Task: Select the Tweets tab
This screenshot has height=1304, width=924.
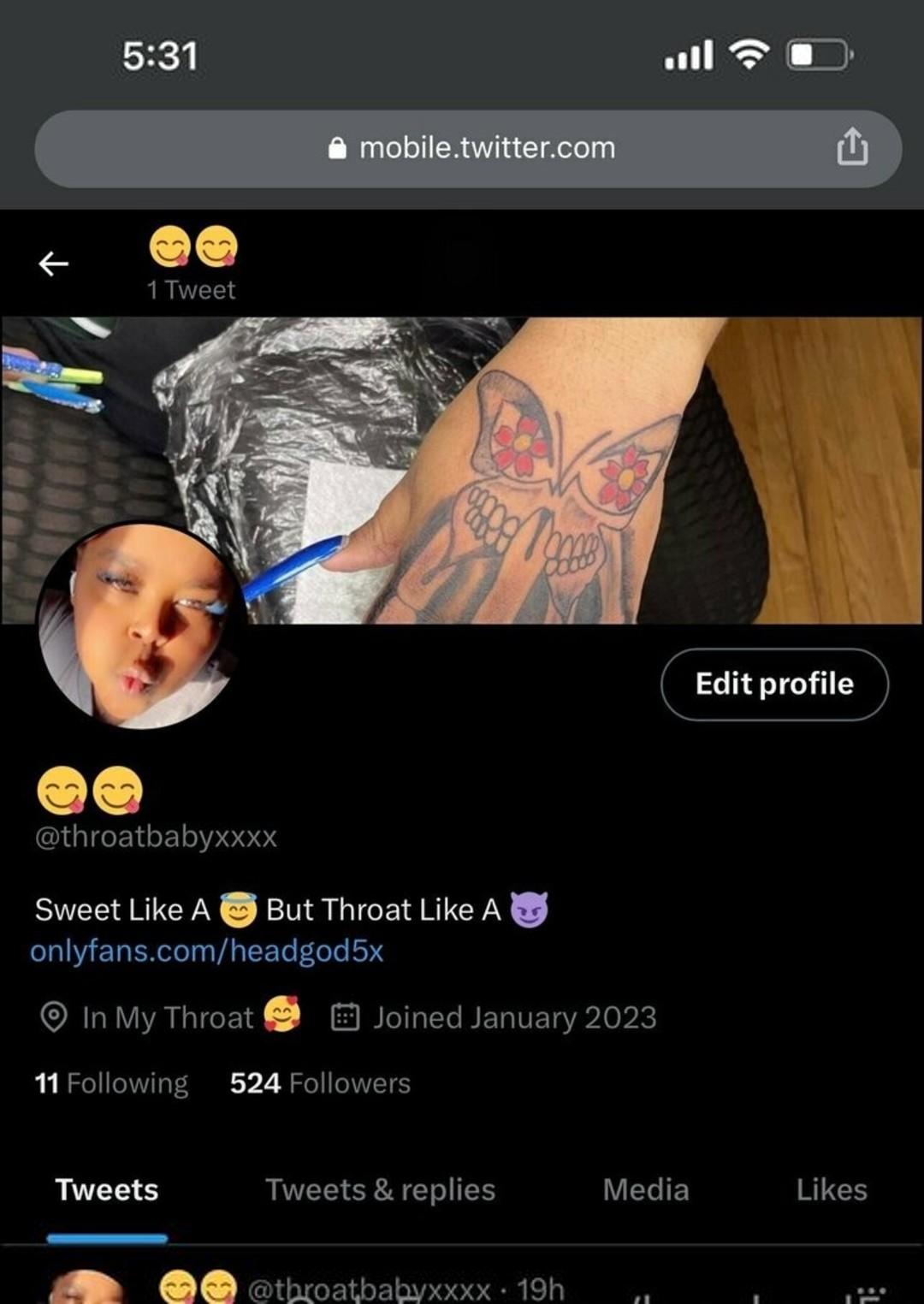Action: tap(107, 1189)
